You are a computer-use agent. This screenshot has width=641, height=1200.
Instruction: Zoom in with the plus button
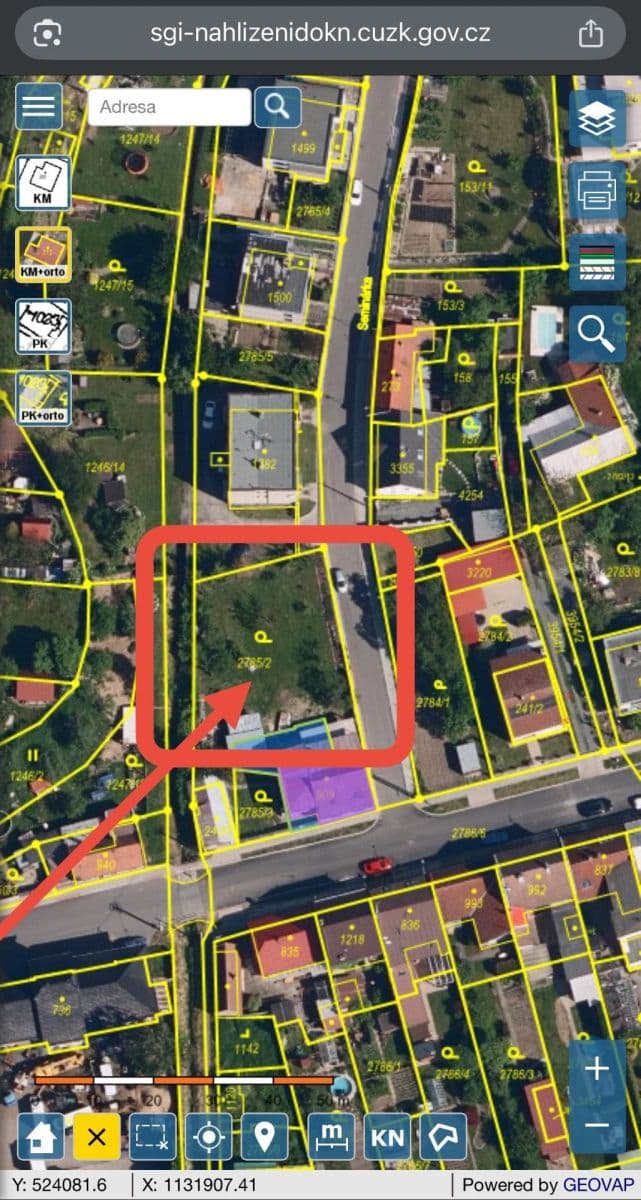pyautogui.click(x=597, y=1068)
